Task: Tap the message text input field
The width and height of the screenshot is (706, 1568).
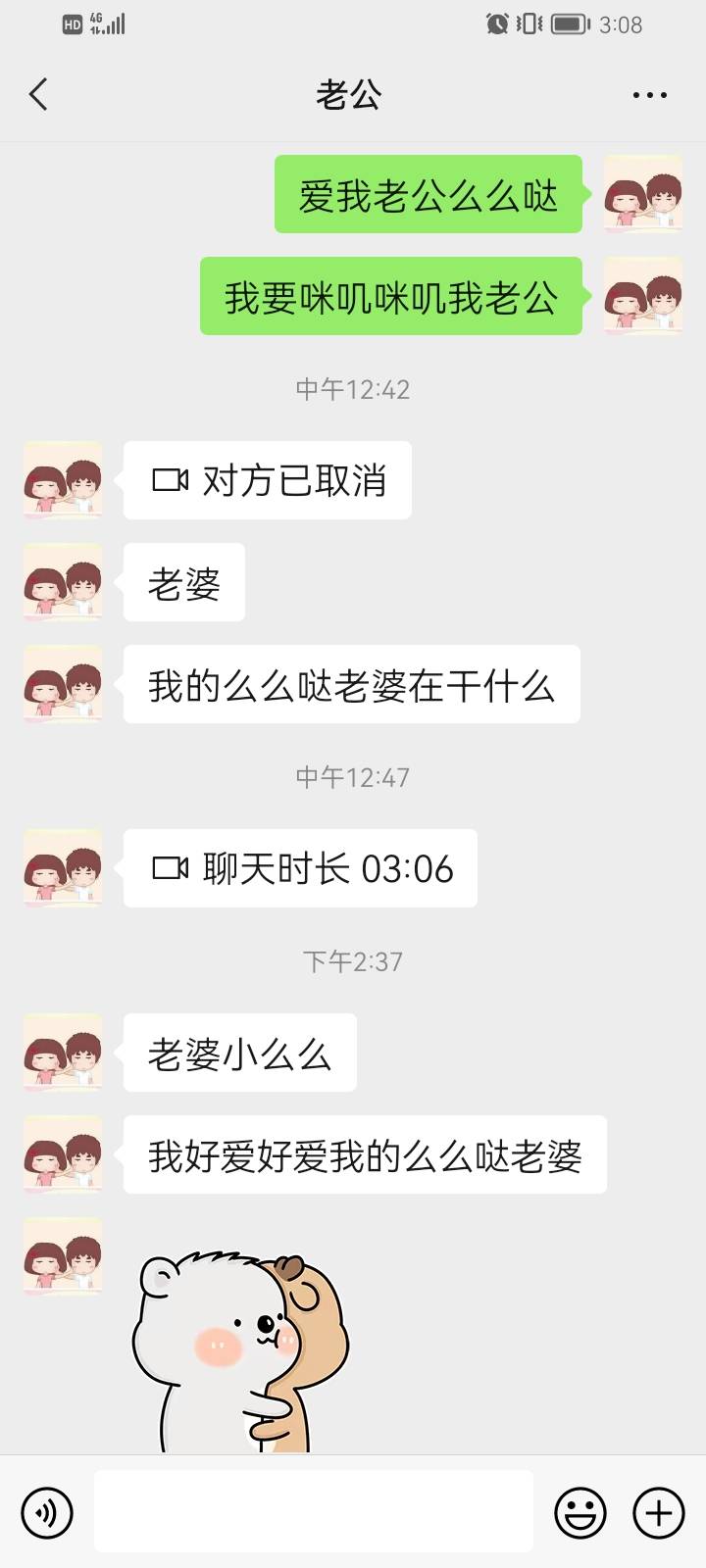Action: 312,1512
